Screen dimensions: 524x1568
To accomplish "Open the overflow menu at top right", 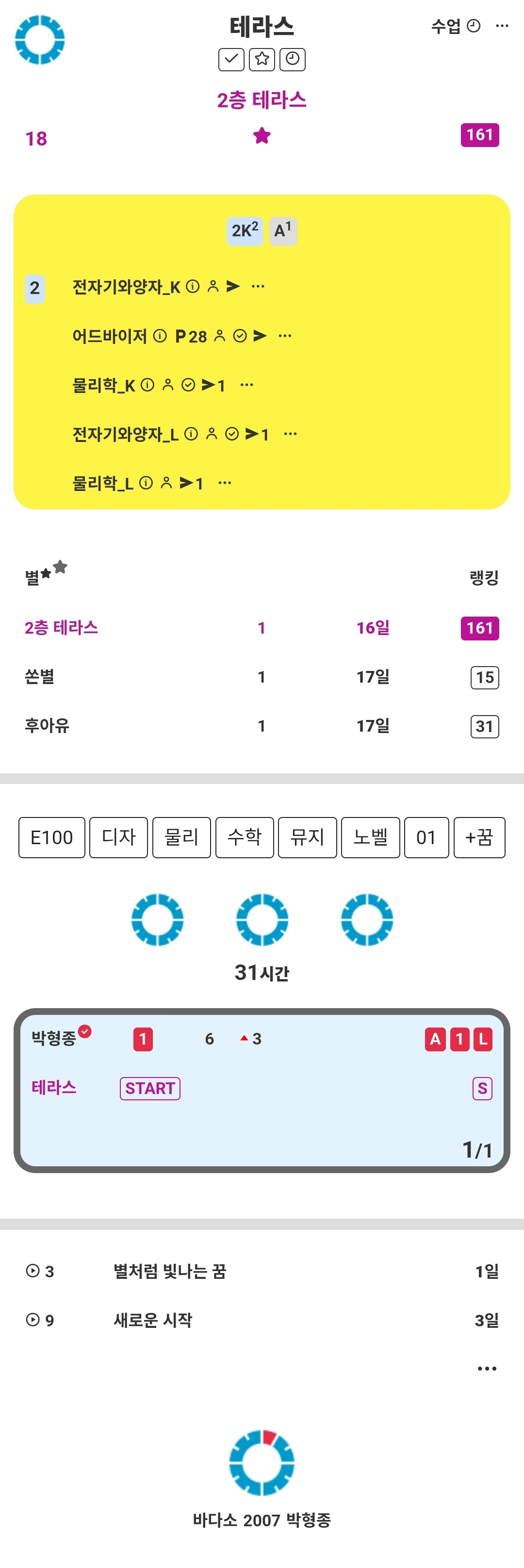I will coord(502,26).
